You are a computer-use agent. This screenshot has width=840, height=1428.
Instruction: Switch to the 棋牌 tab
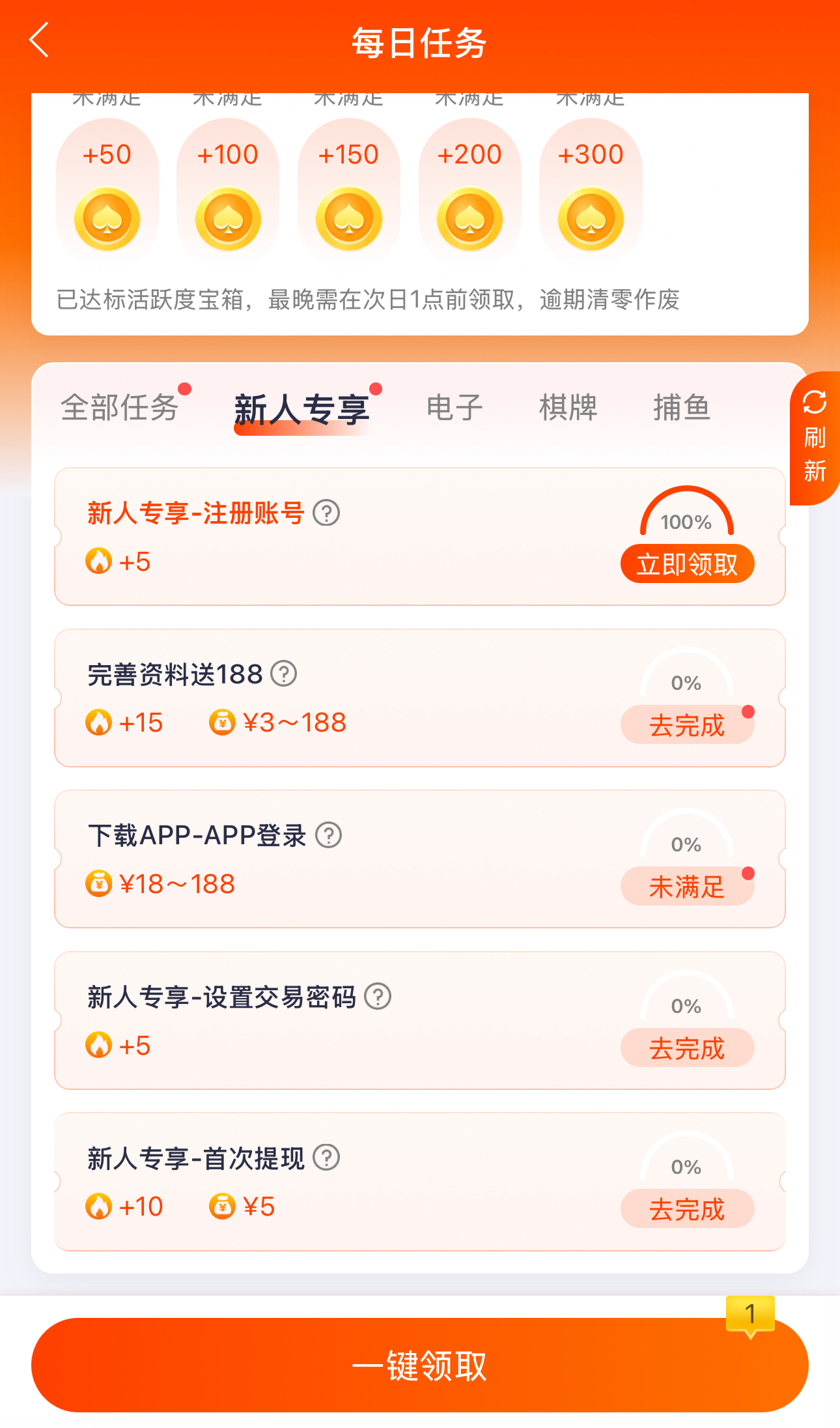tap(568, 406)
